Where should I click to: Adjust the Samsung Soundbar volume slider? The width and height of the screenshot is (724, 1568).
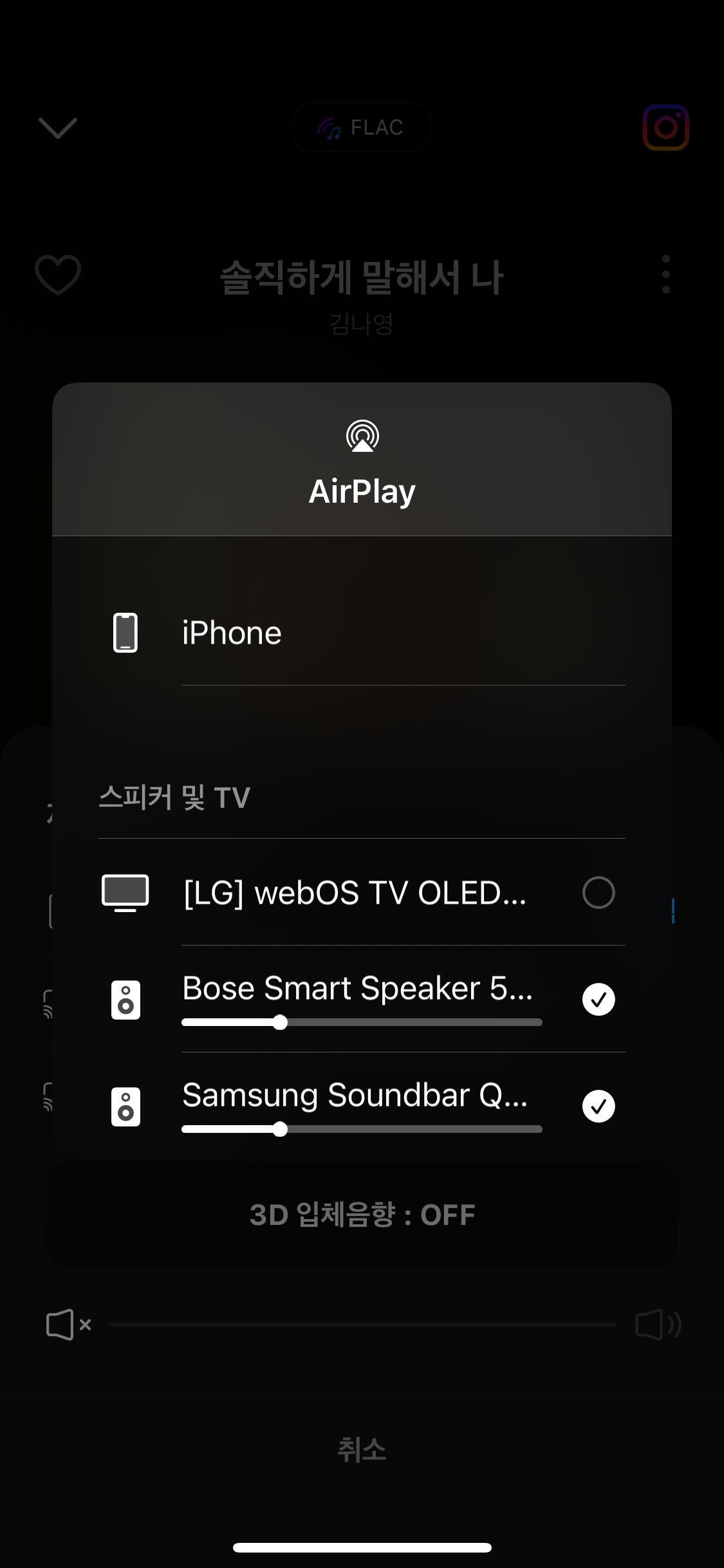(280, 1129)
